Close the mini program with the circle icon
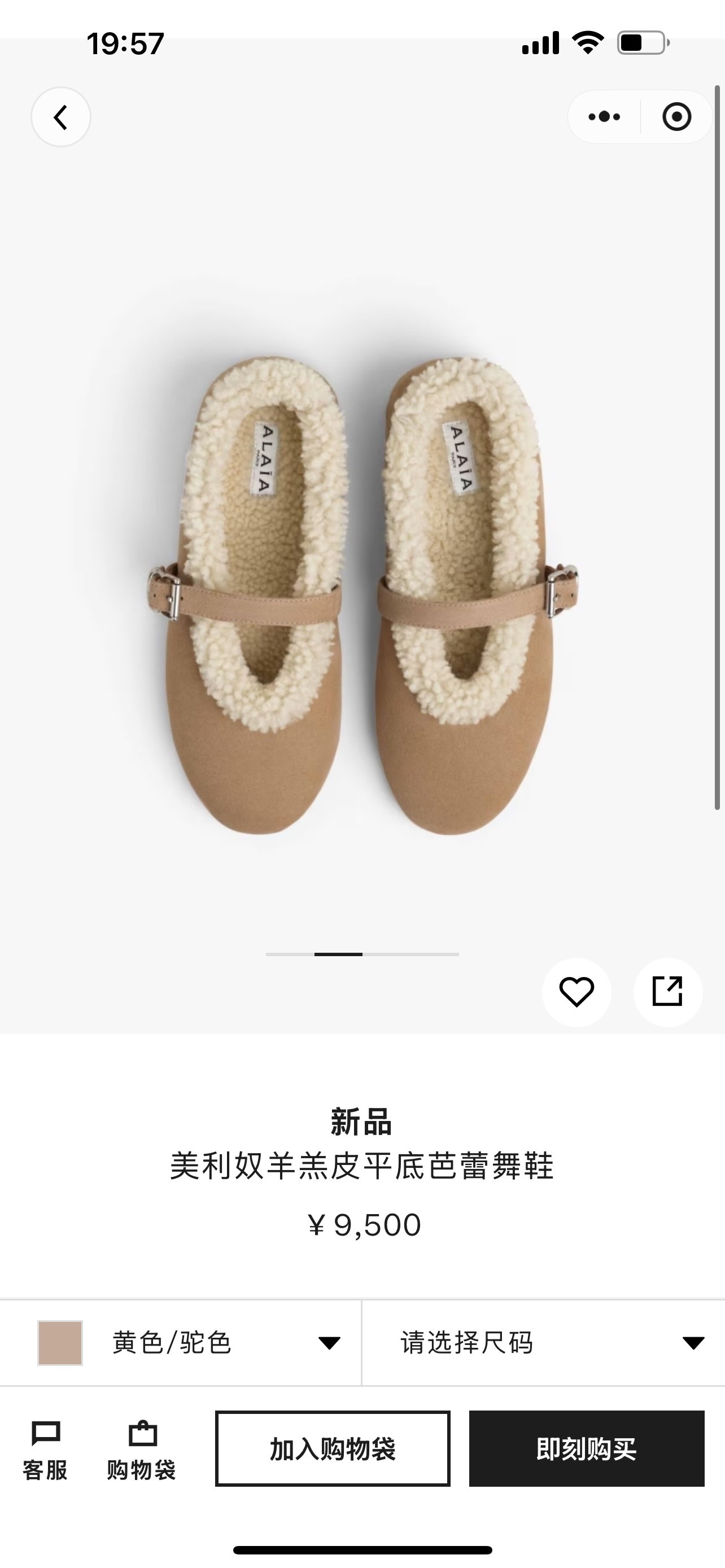 [676, 117]
